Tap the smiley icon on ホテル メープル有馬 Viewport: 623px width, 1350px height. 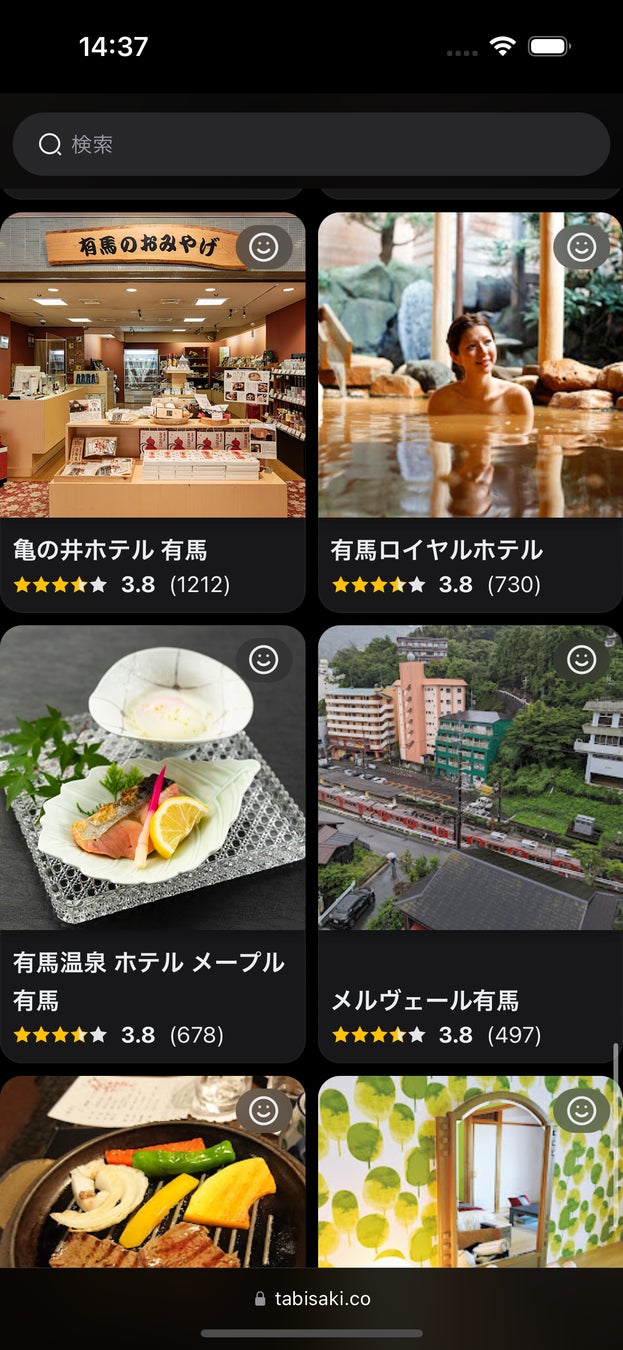click(x=264, y=660)
